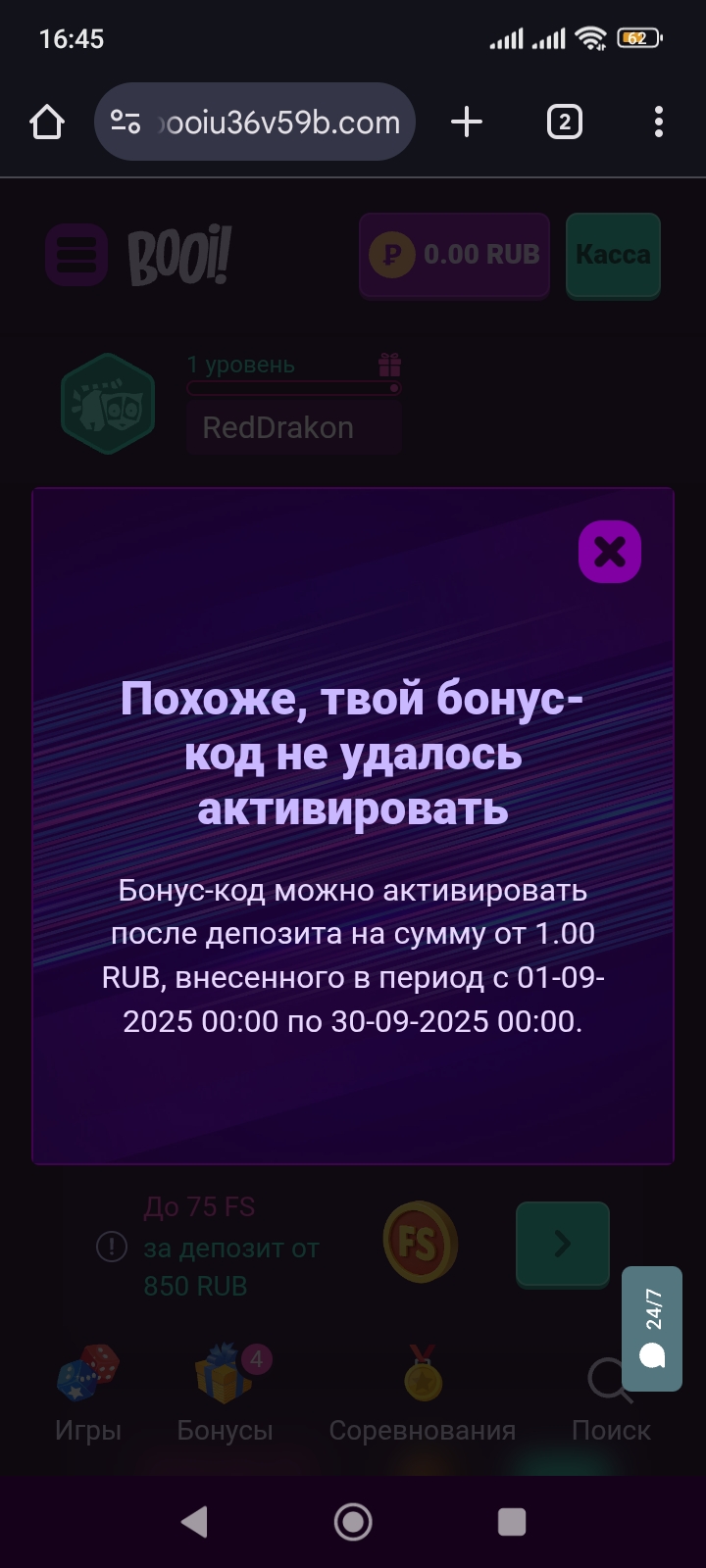Switch to the Соревнования tab

(x=423, y=1394)
